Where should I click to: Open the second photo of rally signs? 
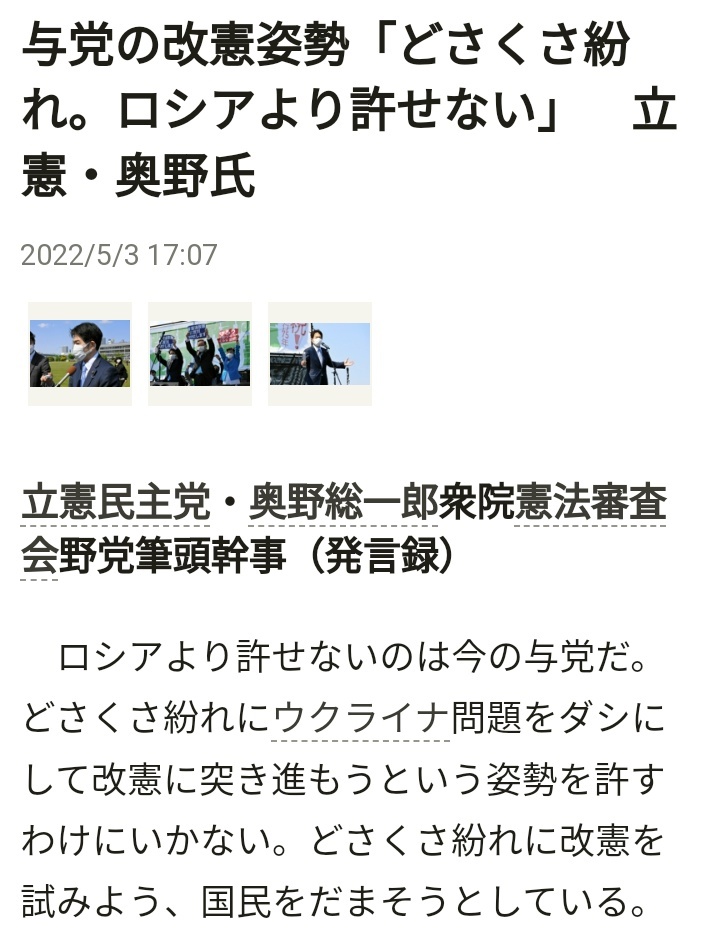pos(200,354)
